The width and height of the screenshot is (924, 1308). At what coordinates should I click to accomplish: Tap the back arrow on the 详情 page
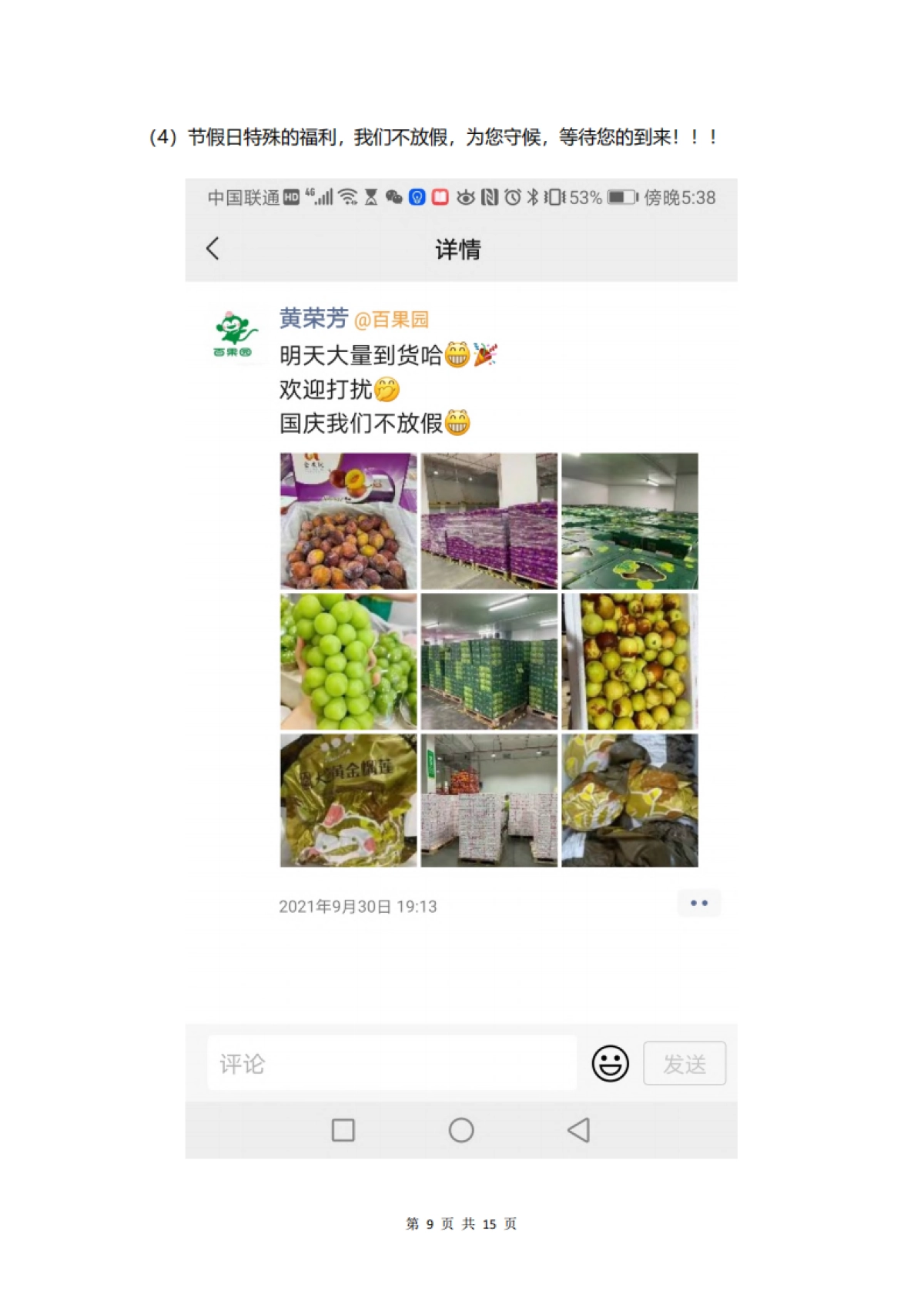tap(210, 249)
